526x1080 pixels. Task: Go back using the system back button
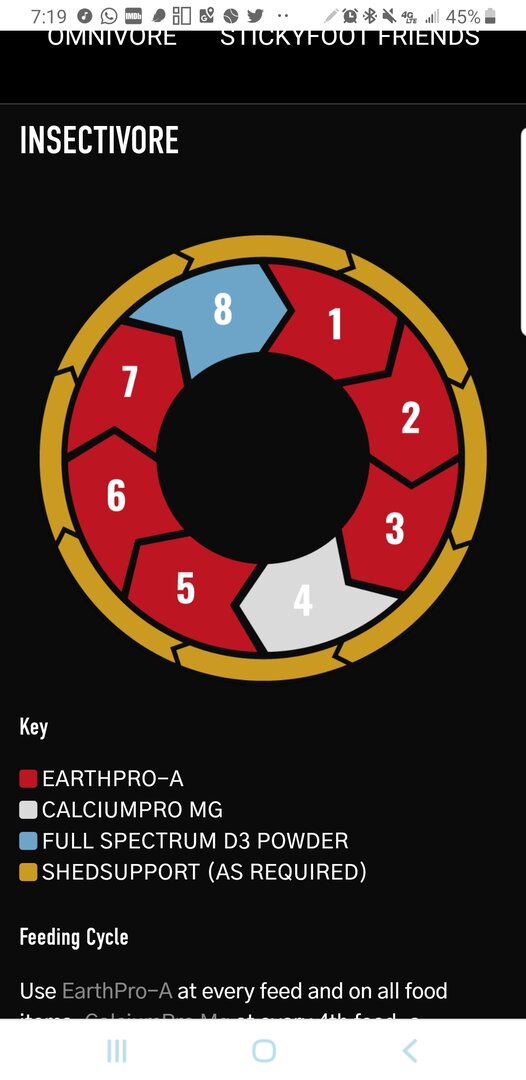click(410, 1050)
